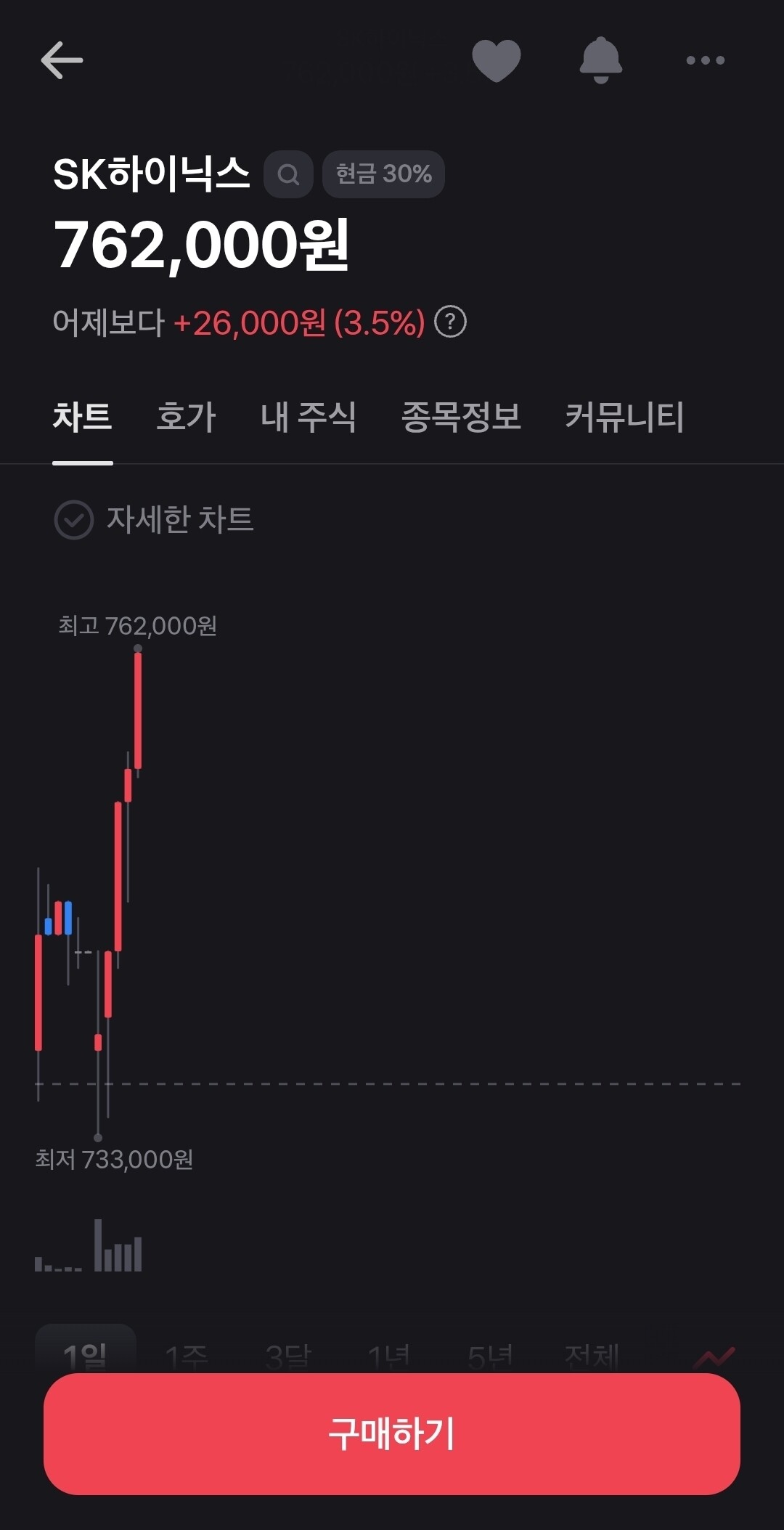Open the 커뮤니티 tab
This screenshot has height=1530, width=784.
click(624, 418)
